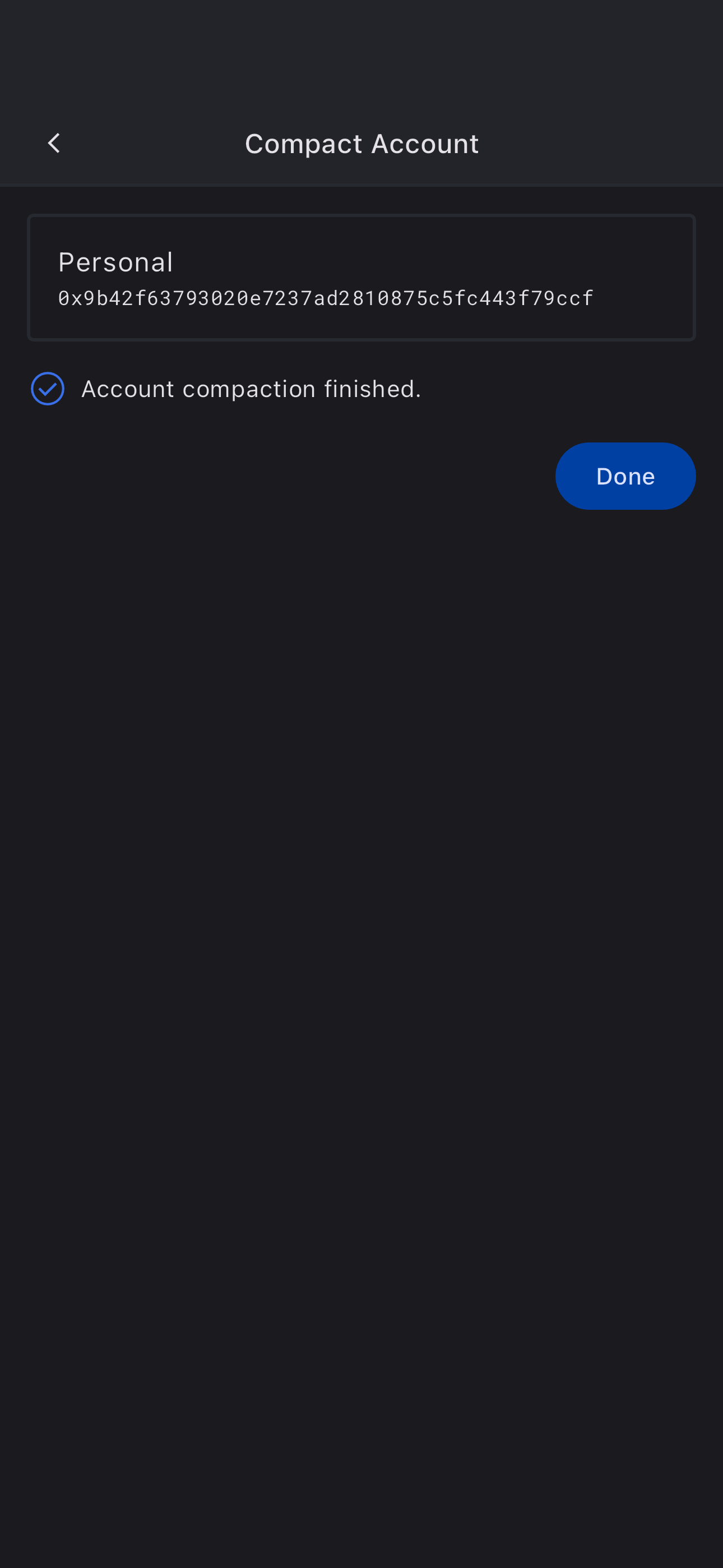Go back from Compact Account screen
The height and width of the screenshot is (1568, 723).
pyautogui.click(x=54, y=144)
